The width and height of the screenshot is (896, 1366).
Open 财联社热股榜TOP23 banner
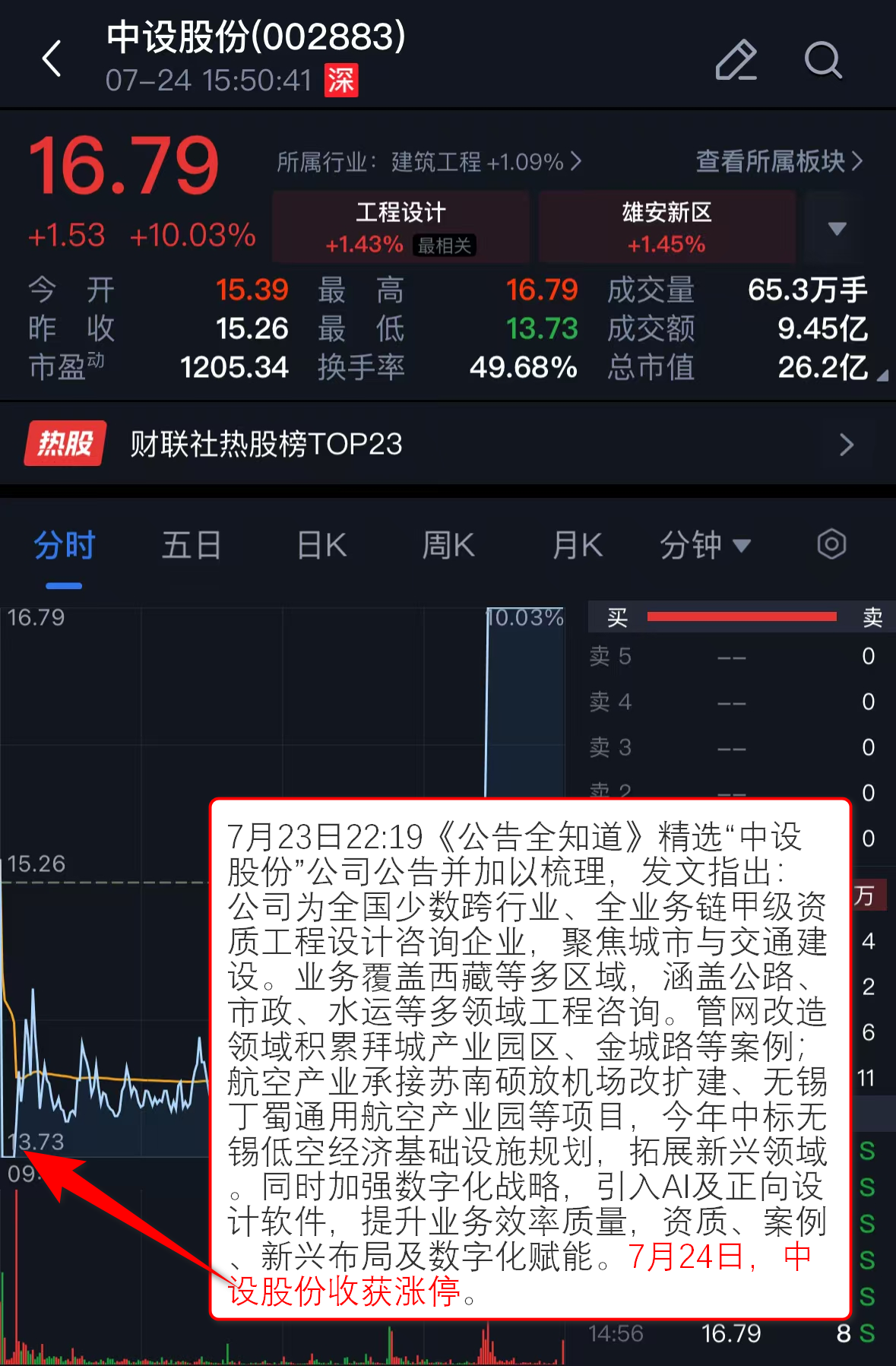click(448, 444)
